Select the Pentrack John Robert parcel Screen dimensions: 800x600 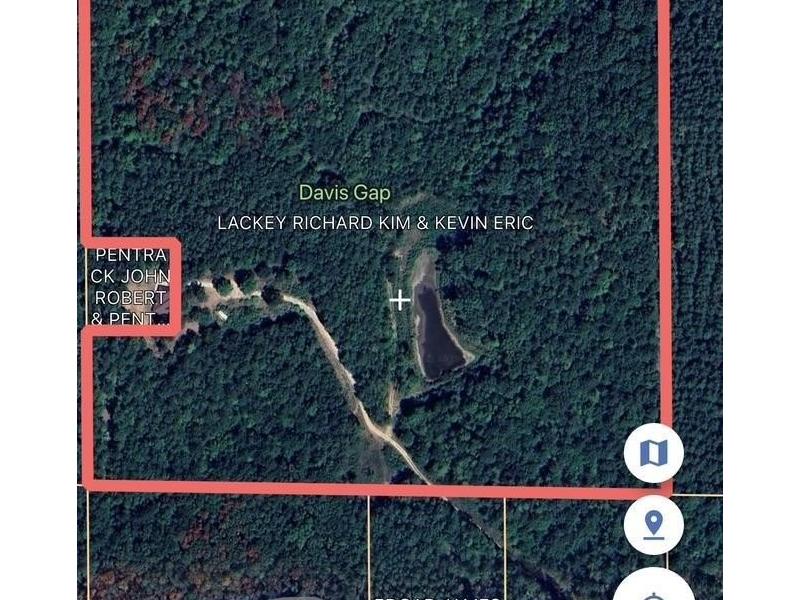130,287
